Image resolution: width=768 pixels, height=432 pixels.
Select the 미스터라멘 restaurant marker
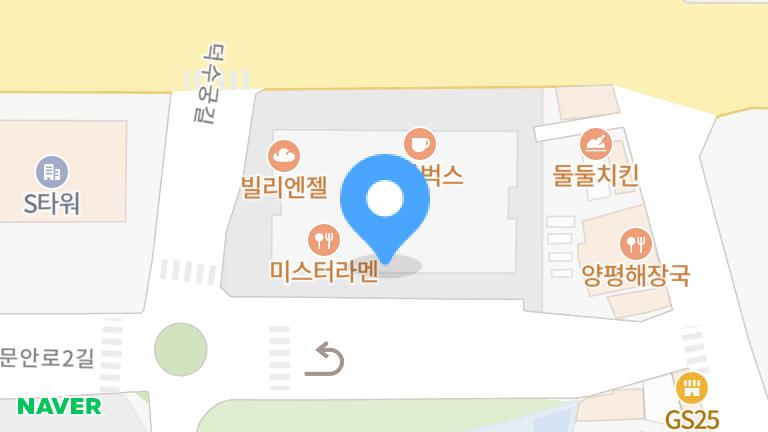click(324, 240)
